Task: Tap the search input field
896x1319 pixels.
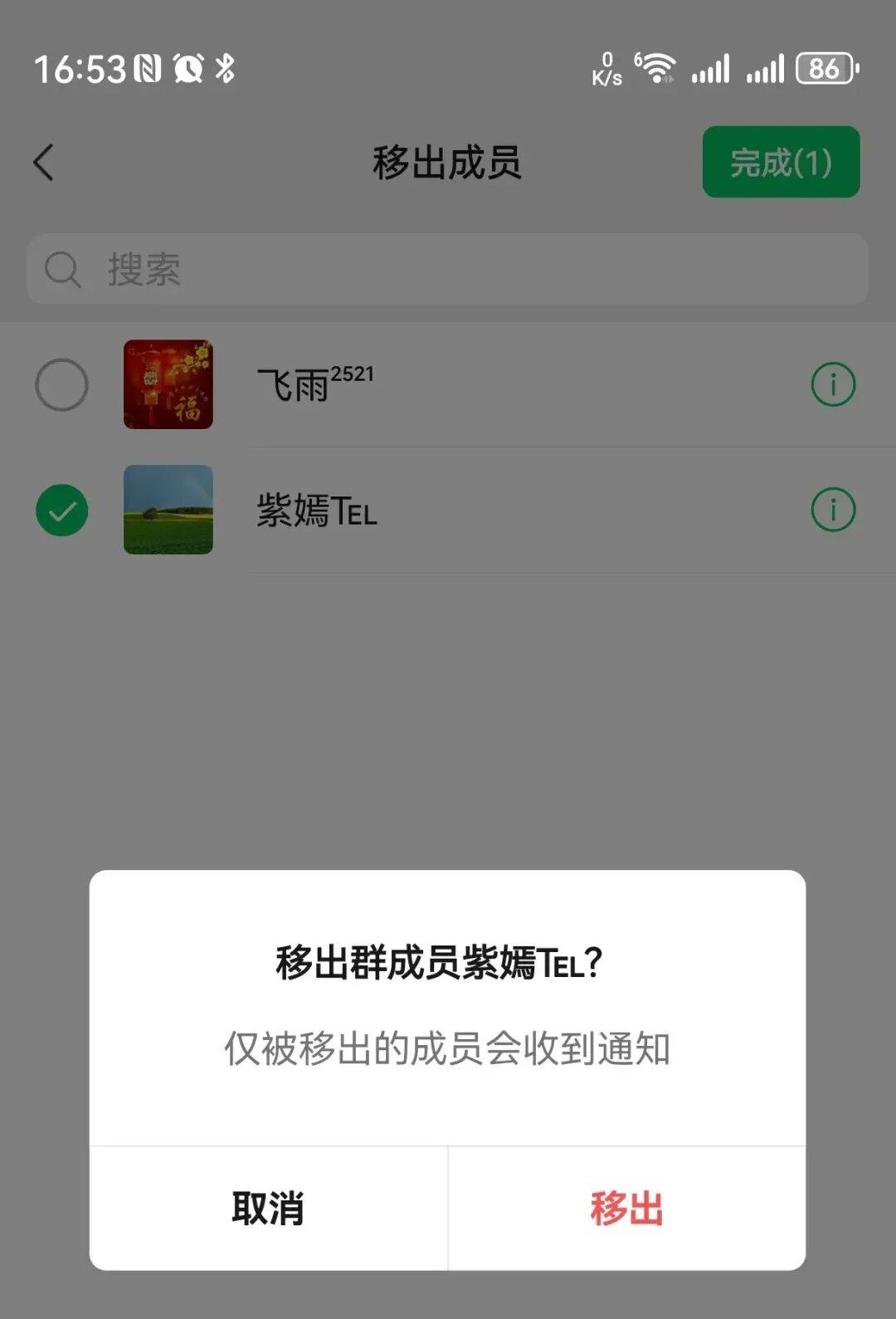Action: [x=332, y=268]
